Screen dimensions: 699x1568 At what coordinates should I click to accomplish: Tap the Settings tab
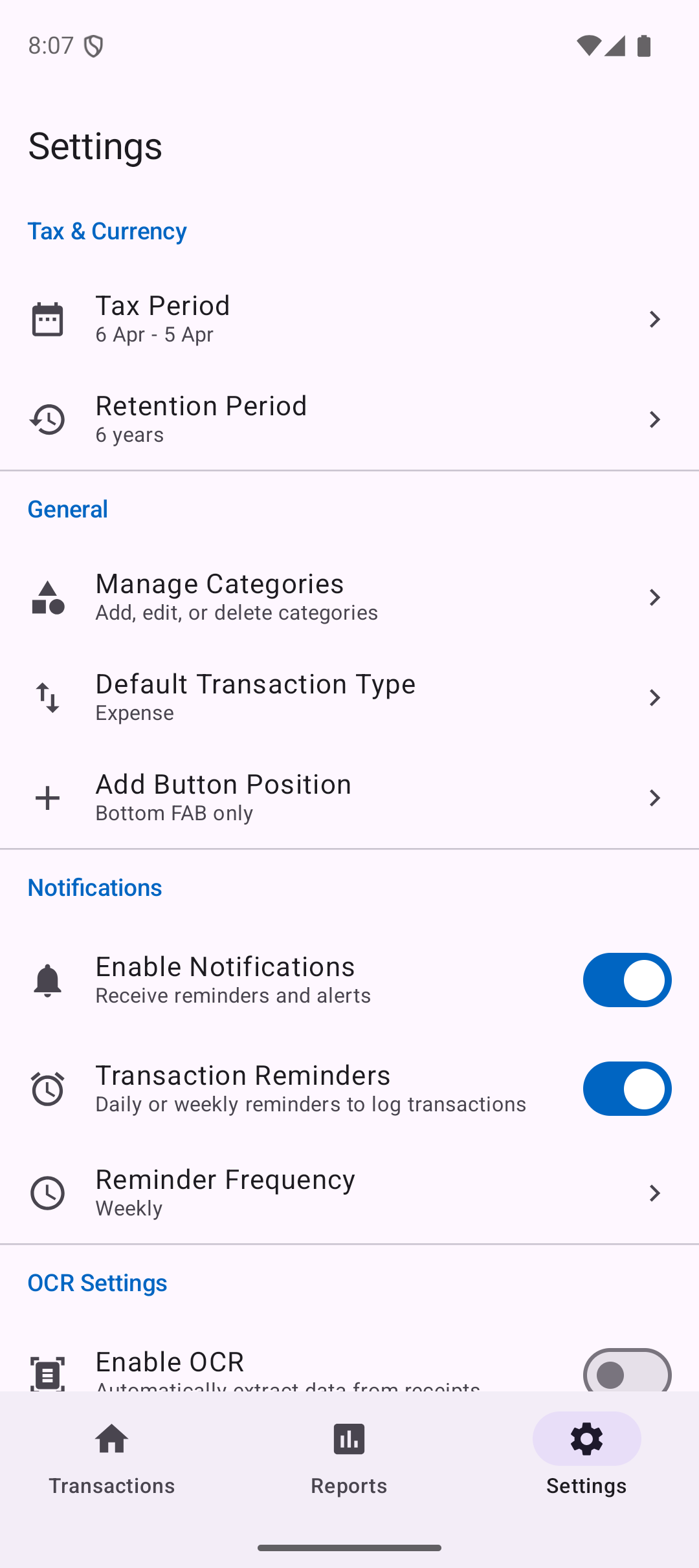click(x=586, y=1455)
